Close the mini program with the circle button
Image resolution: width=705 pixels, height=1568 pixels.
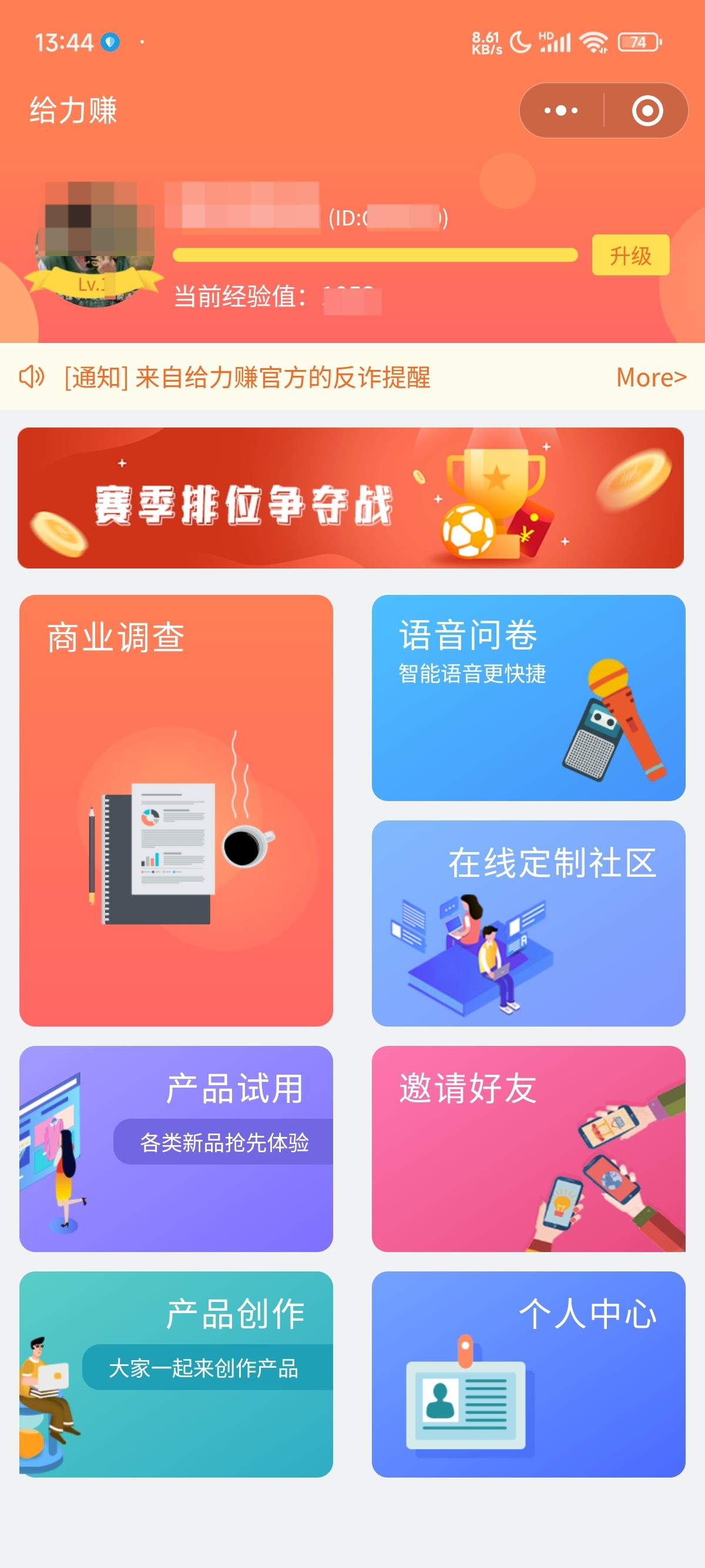[x=647, y=110]
